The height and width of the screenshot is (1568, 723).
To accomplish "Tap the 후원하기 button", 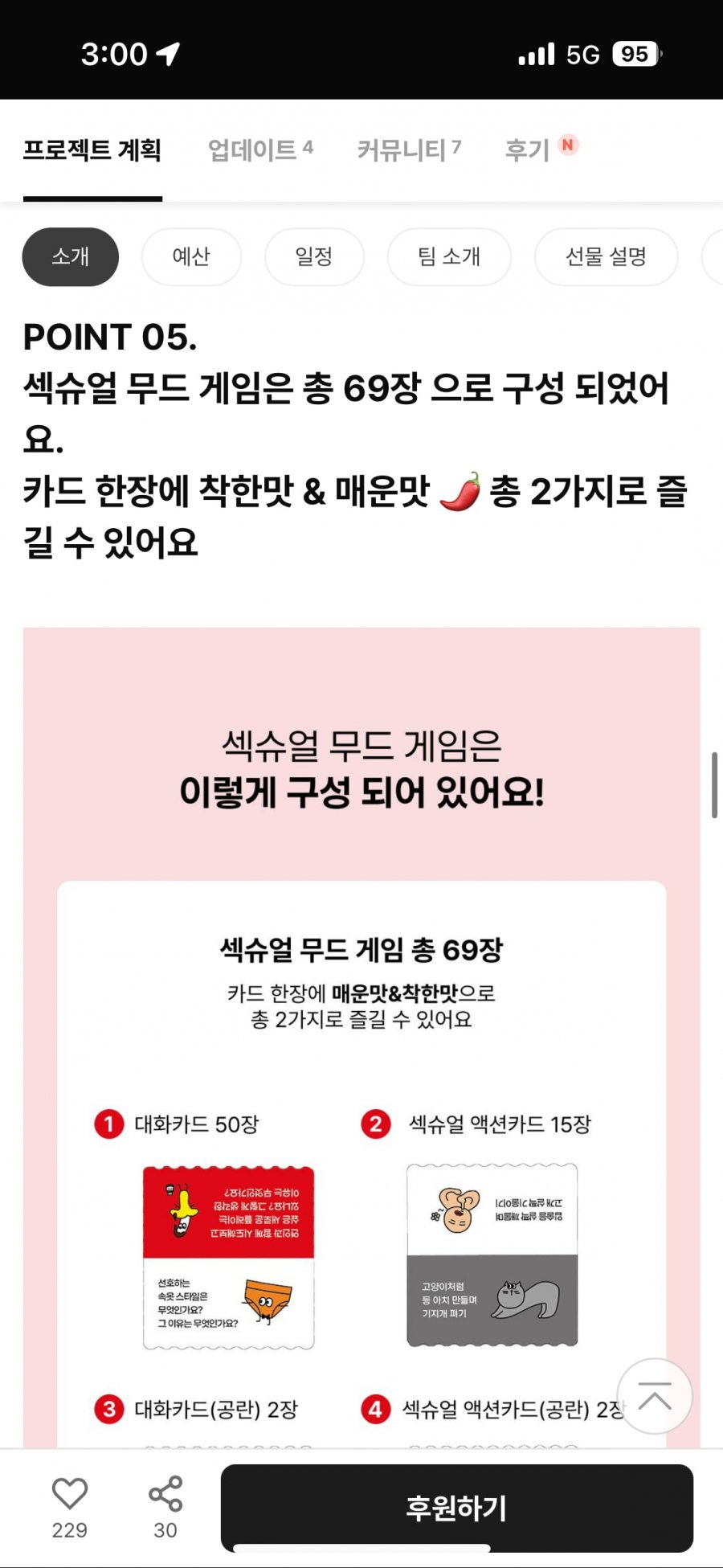I will (x=456, y=1508).
